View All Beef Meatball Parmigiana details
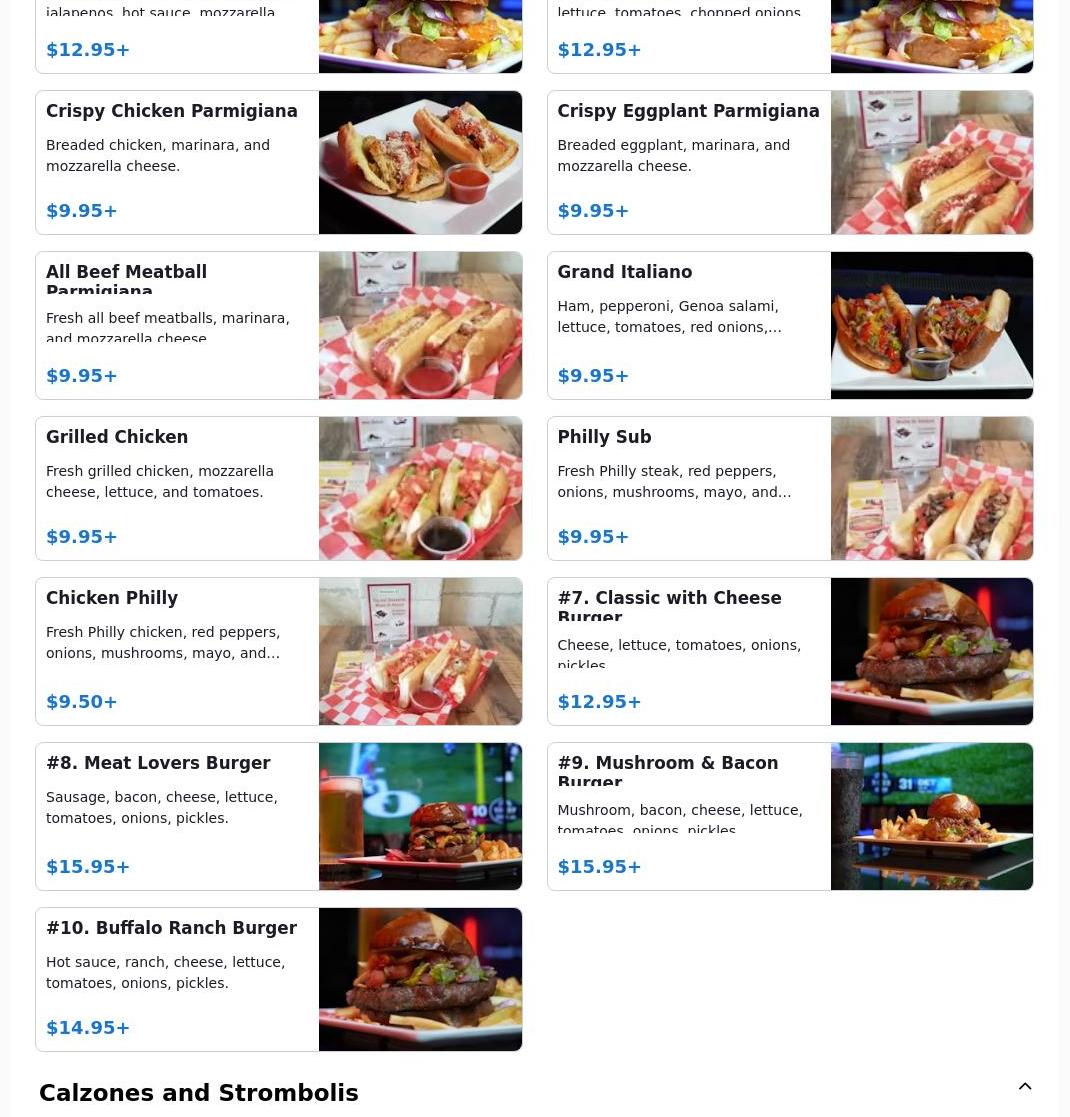1070x1117 pixels. point(278,325)
